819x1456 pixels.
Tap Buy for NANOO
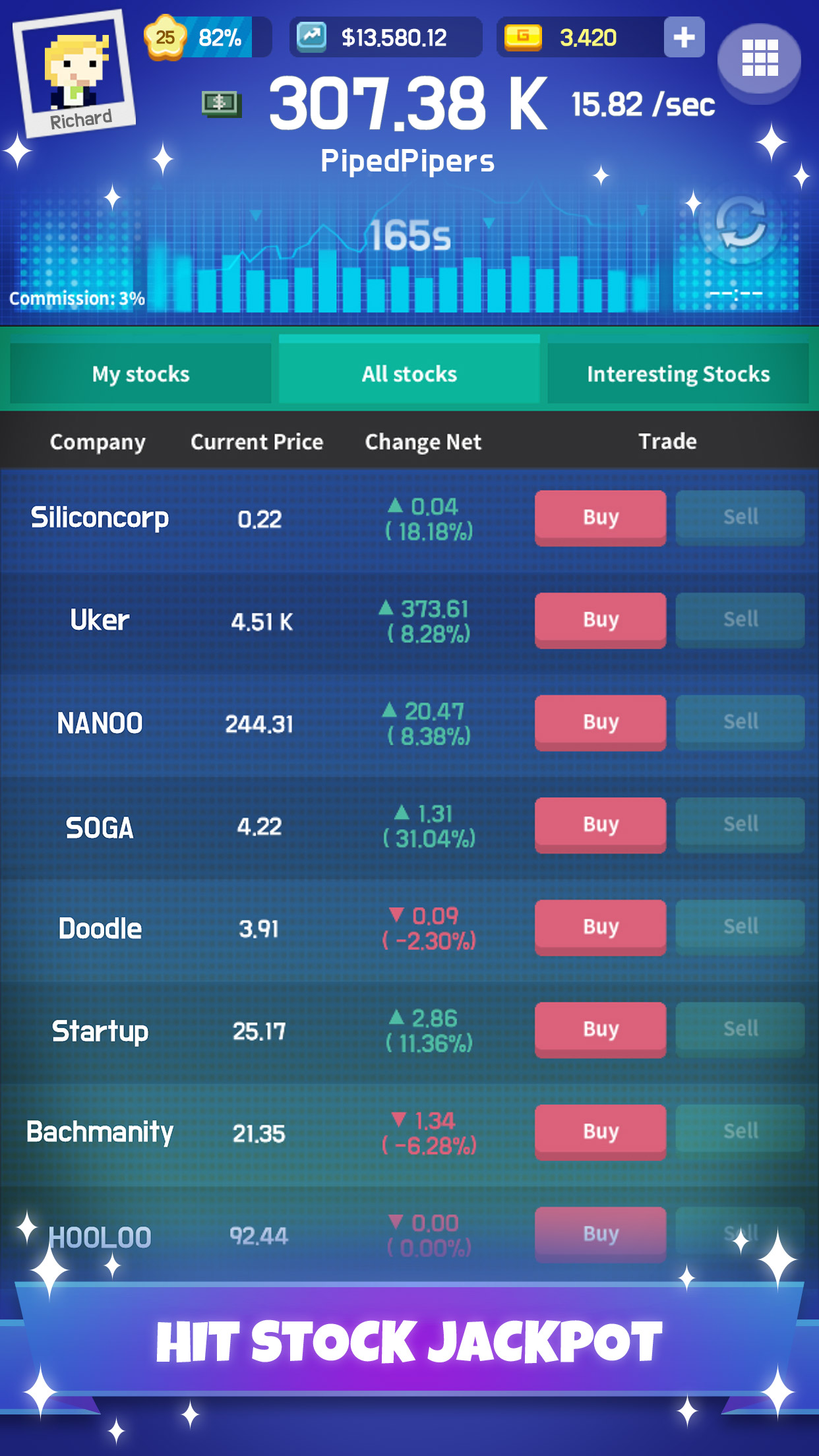pos(600,722)
